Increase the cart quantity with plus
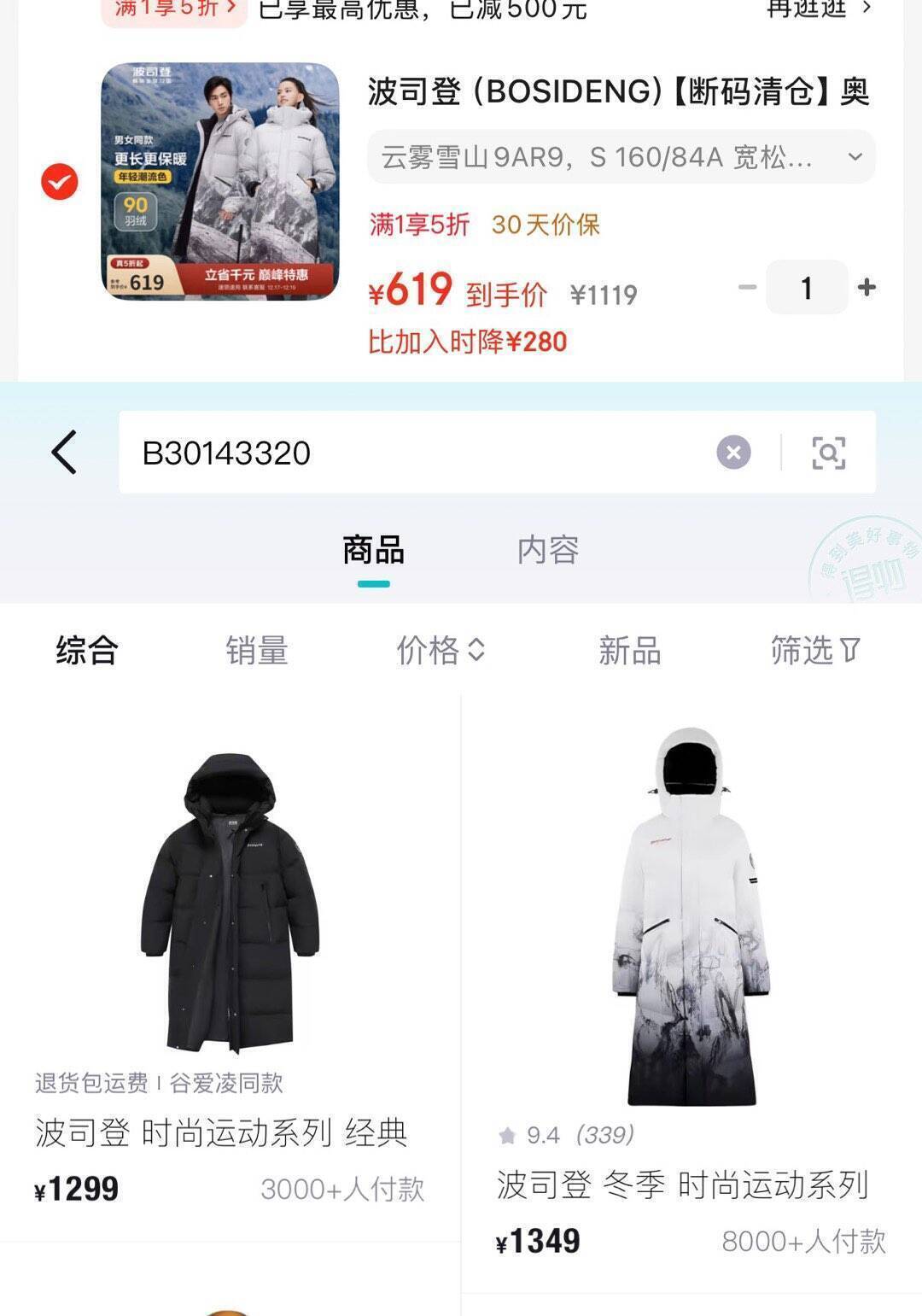Viewport: 922px width, 1316px height. coord(867,288)
